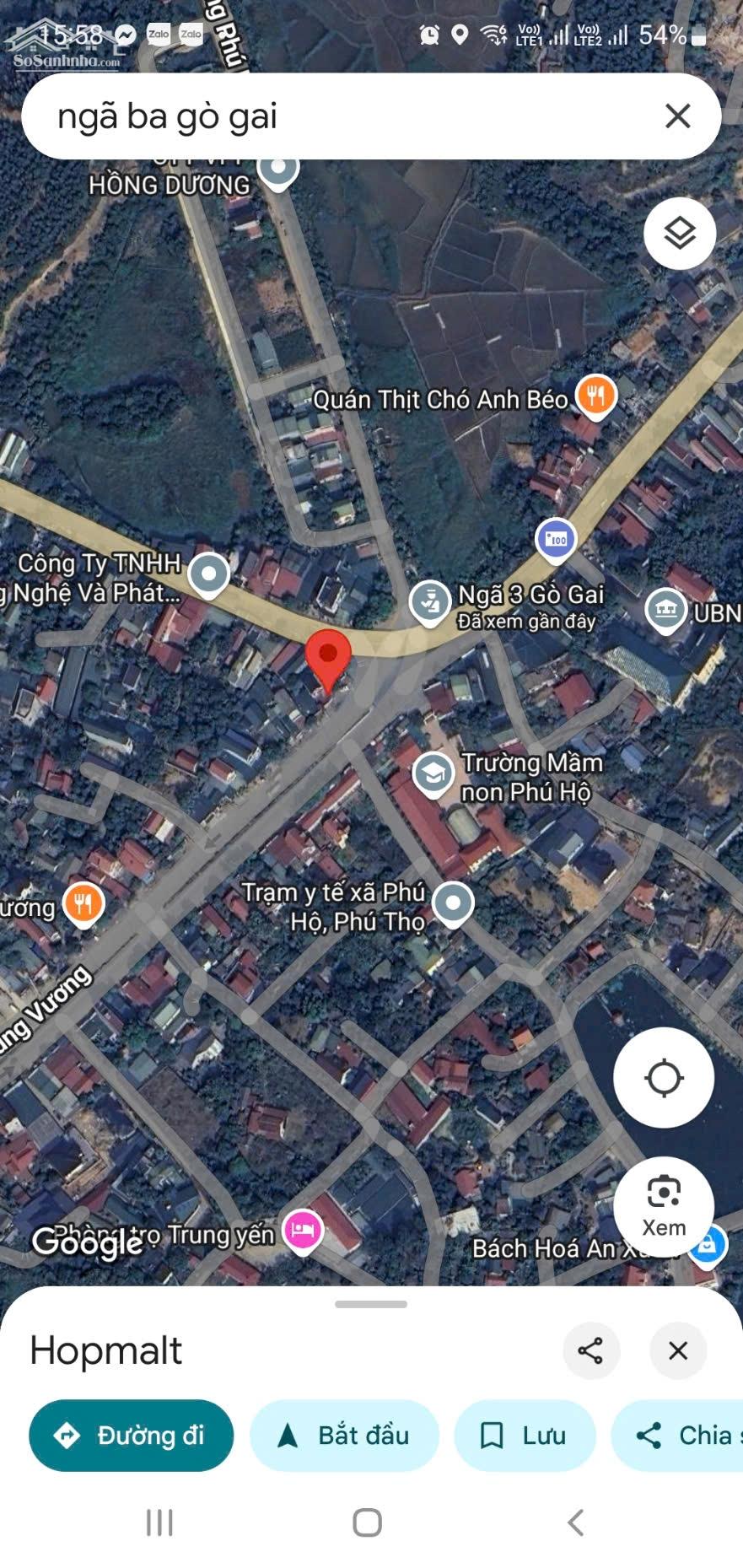
Task: Clear the search text with X
Action: click(x=678, y=116)
